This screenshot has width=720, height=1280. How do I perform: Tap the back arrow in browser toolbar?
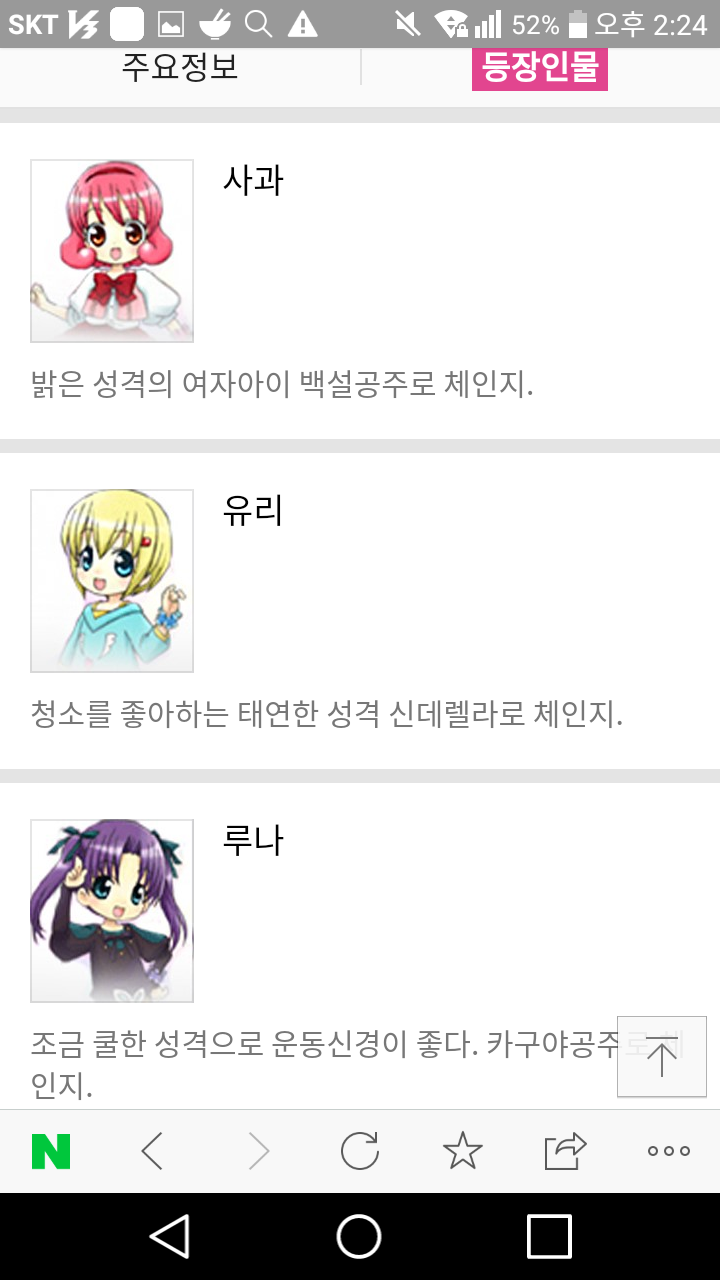[x=155, y=1151]
